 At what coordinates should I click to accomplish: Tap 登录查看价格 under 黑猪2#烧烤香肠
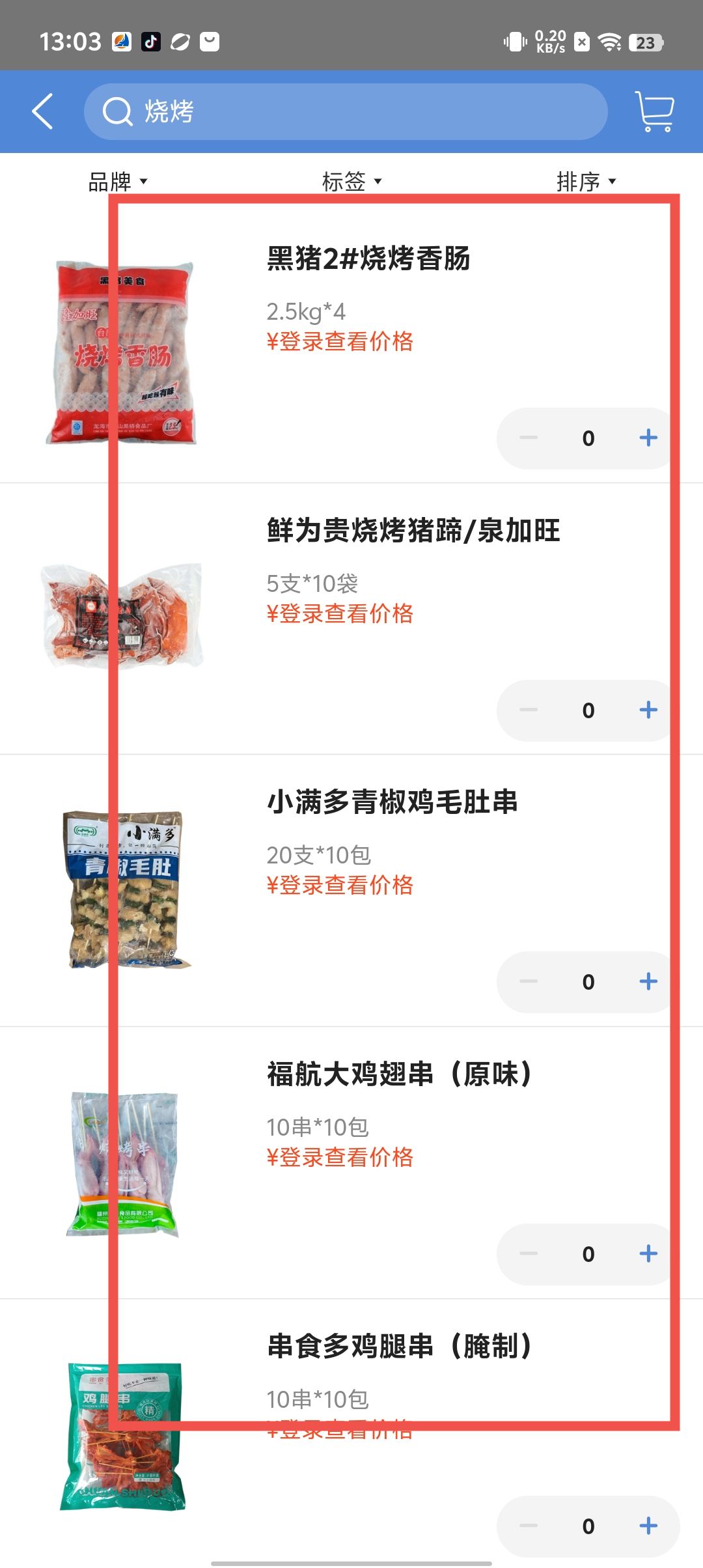[x=340, y=341]
